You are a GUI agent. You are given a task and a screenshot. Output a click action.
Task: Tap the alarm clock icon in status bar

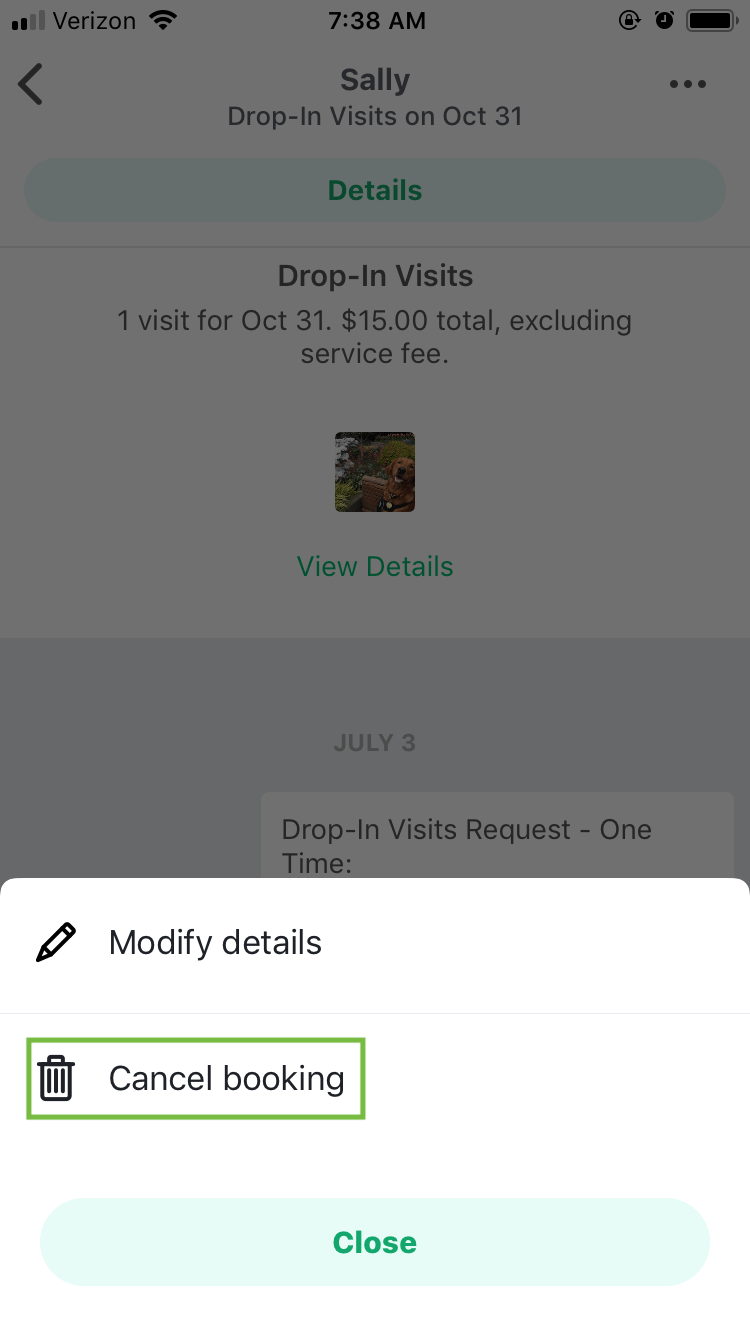pyautogui.click(x=664, y=19)
